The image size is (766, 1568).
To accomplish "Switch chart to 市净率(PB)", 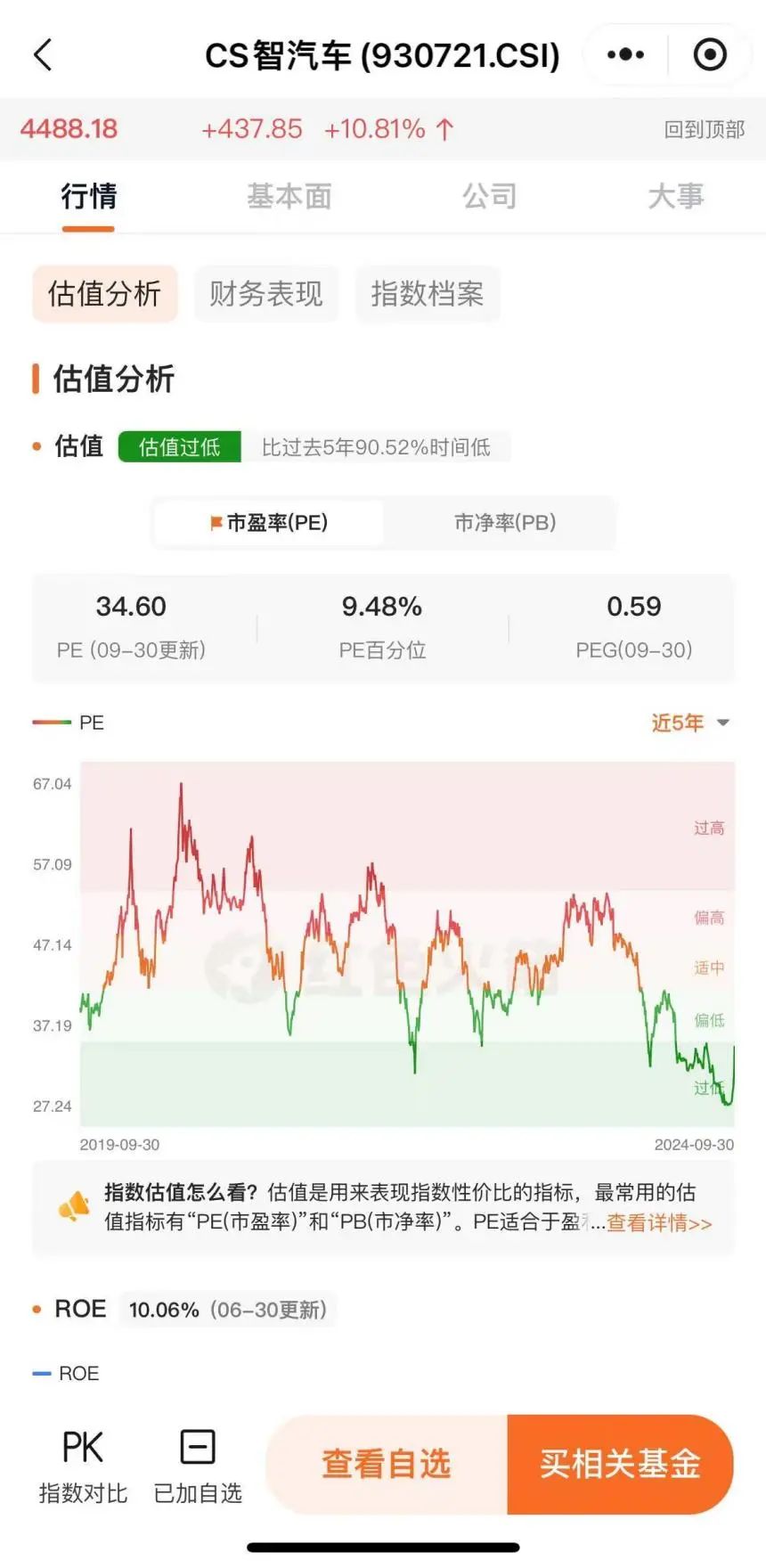I will pos(505,523).
